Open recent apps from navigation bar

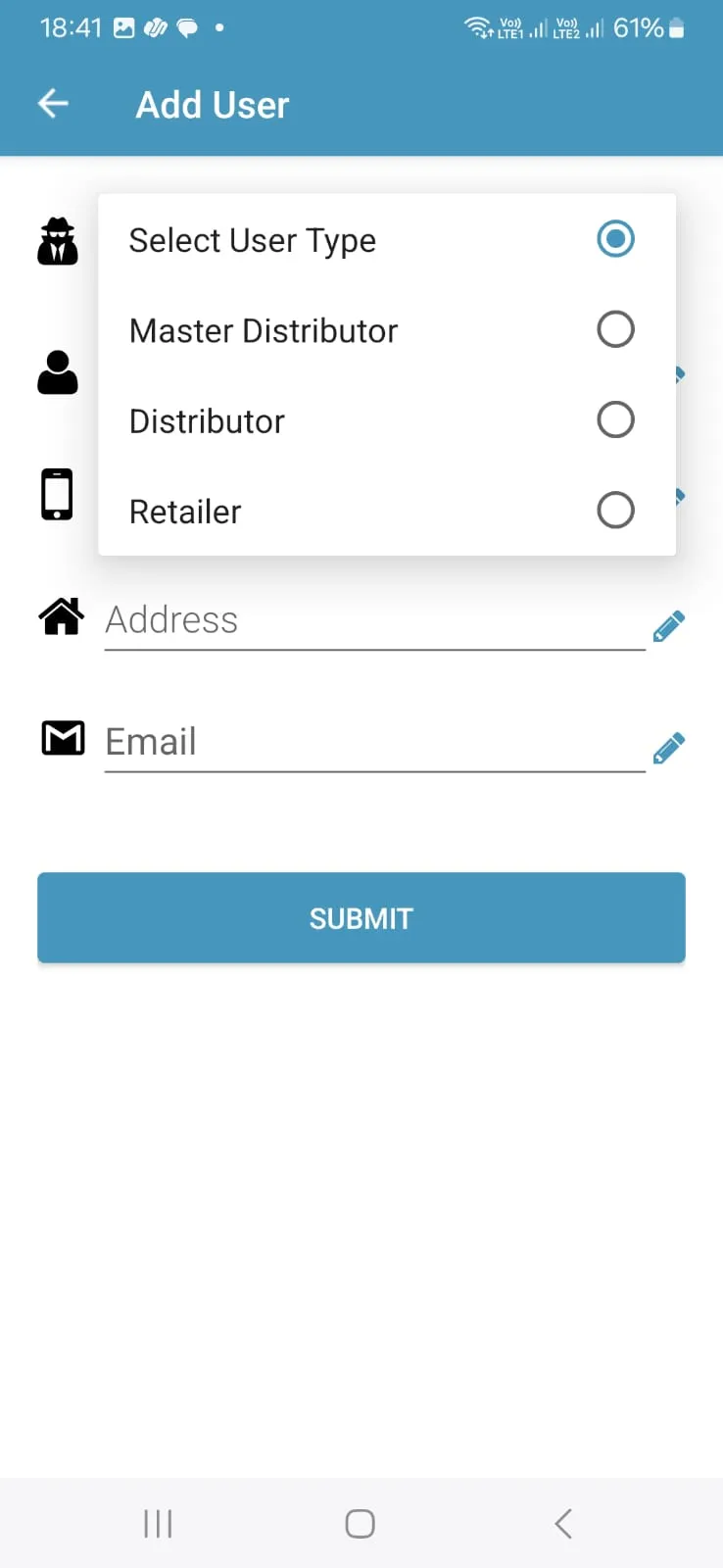click(x=157, y=1523)
